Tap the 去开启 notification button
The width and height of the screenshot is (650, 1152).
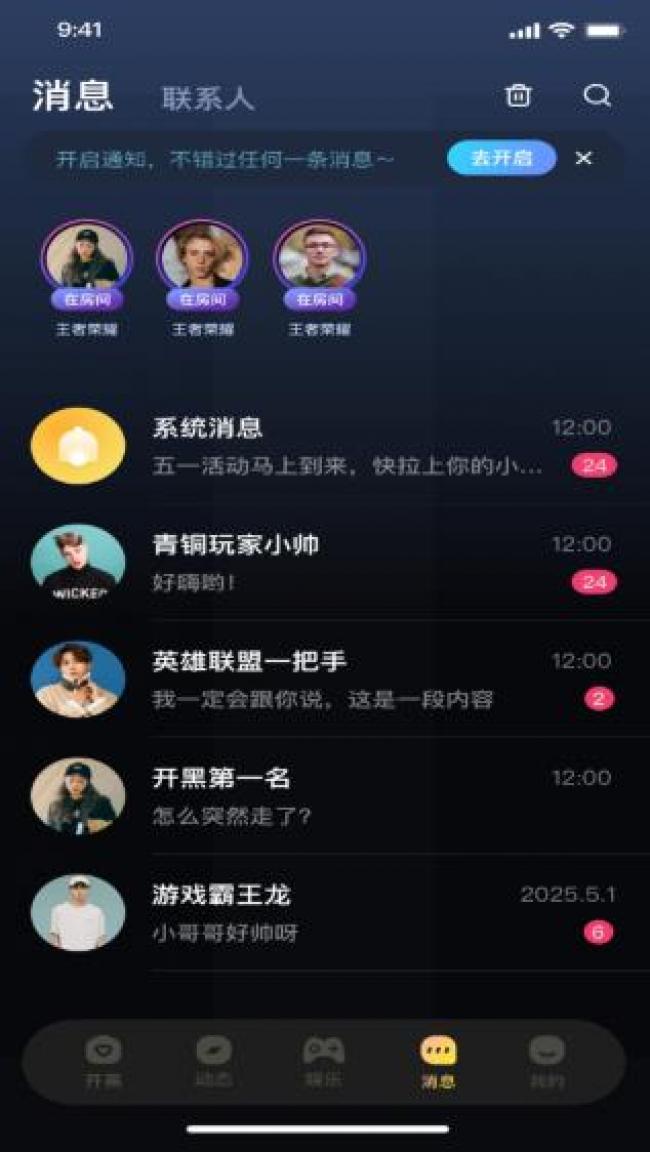coord(501,158)
